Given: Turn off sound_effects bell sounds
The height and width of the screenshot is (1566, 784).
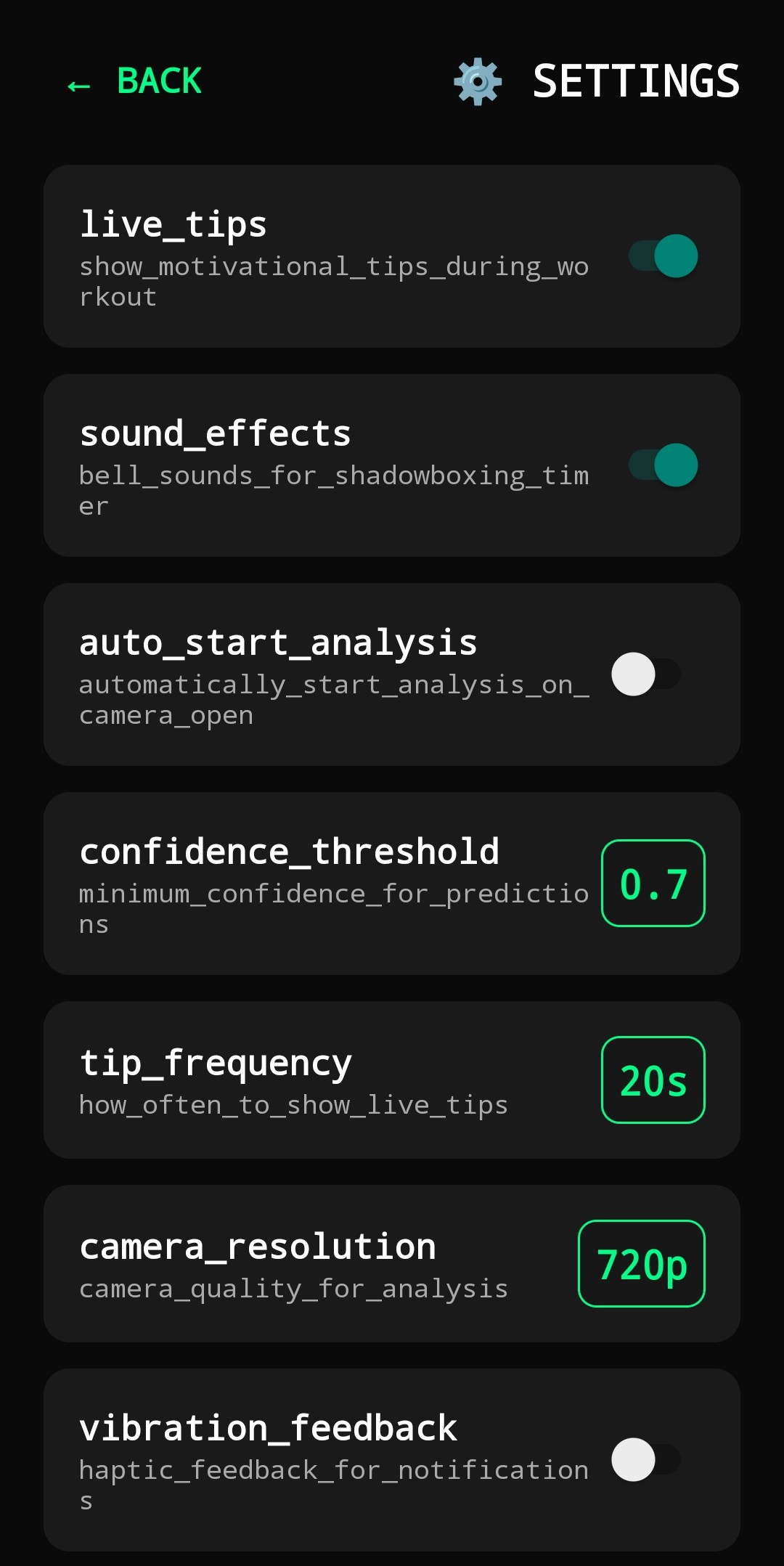Looking at the screenshot, I should (662, 465).
